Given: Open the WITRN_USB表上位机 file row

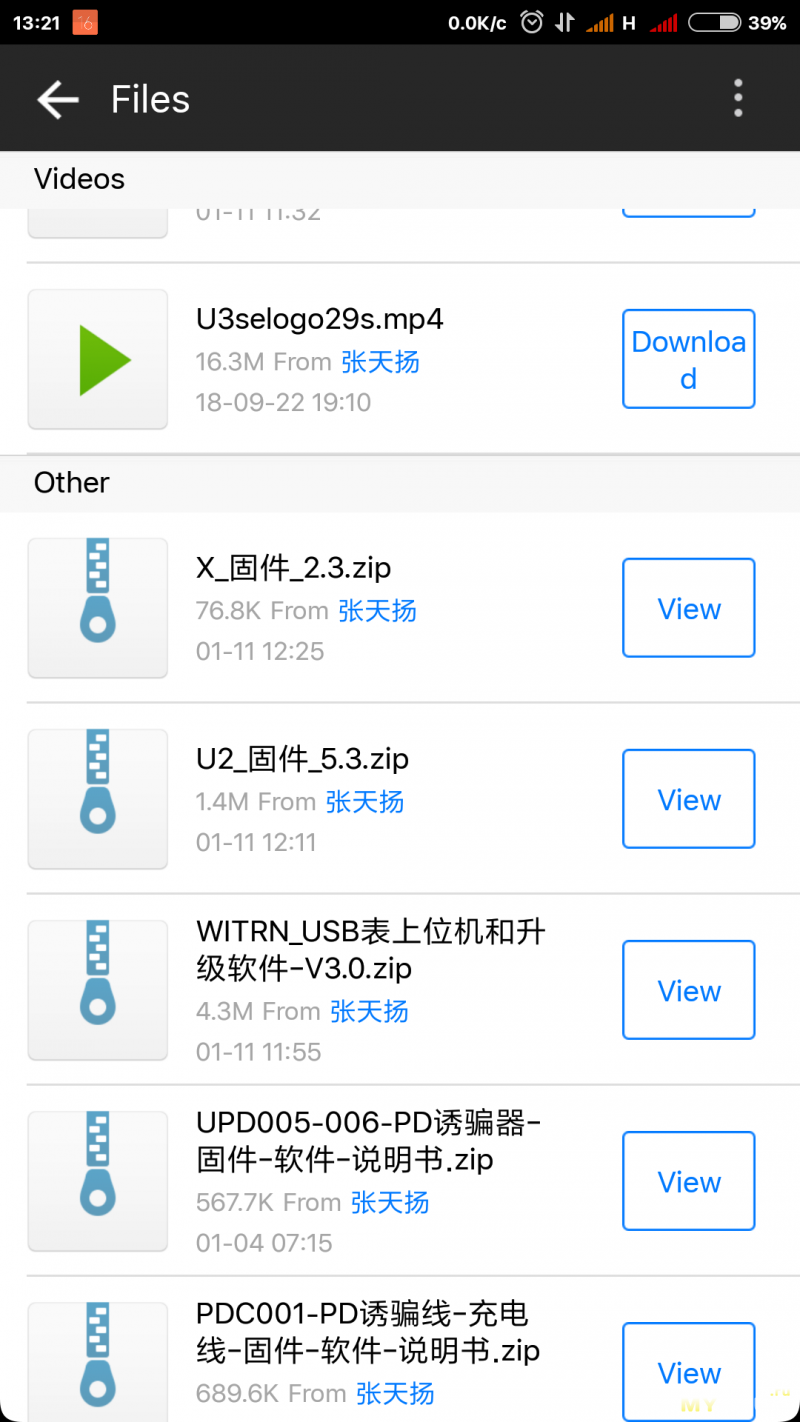Looking at the screenshot, I should pos(400,990).
